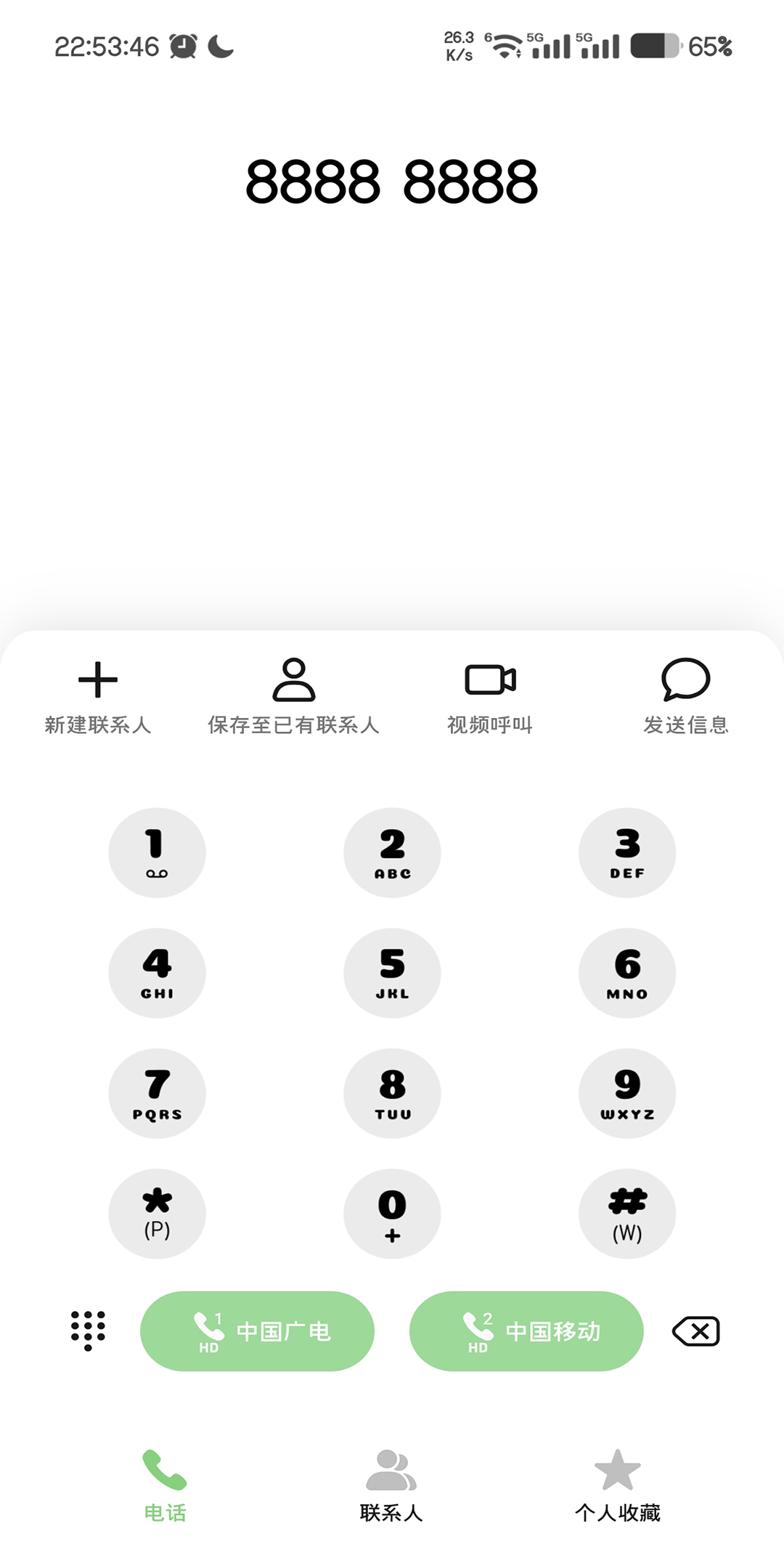Start a video call with 视频呼叫

(490, 695)
